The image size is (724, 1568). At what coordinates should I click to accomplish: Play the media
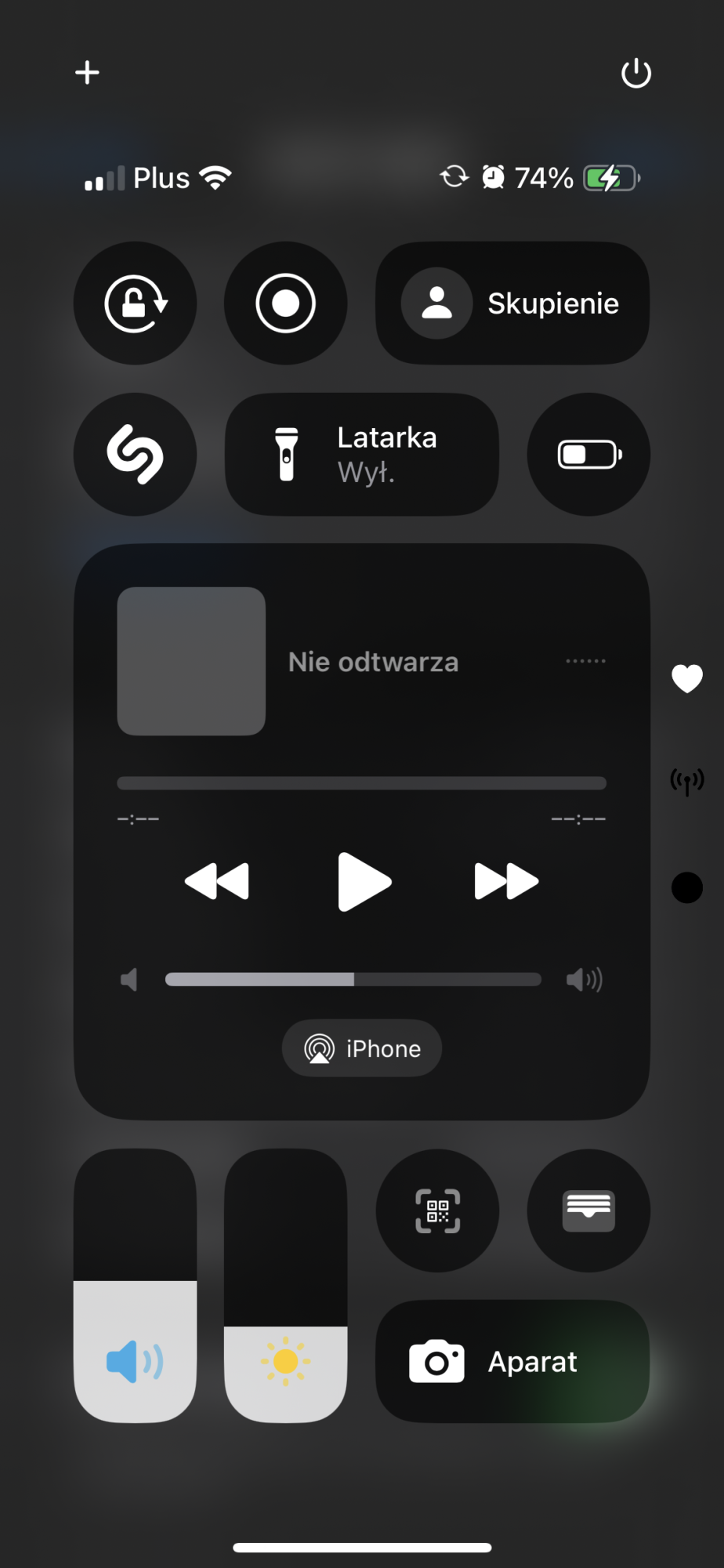[x=364, y=882]
